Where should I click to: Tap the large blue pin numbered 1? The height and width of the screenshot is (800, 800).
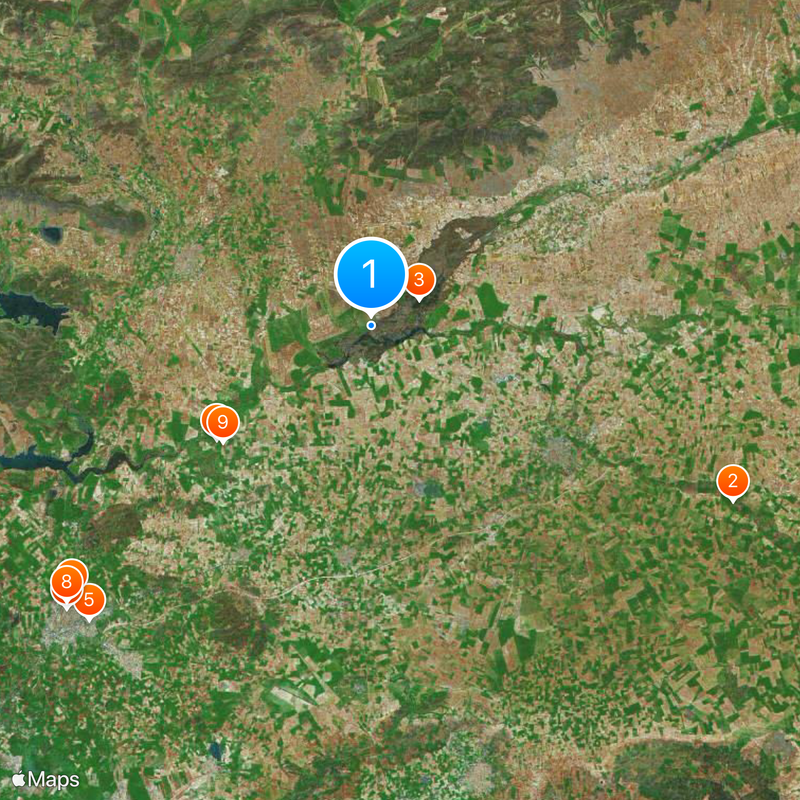pos(371,274)
